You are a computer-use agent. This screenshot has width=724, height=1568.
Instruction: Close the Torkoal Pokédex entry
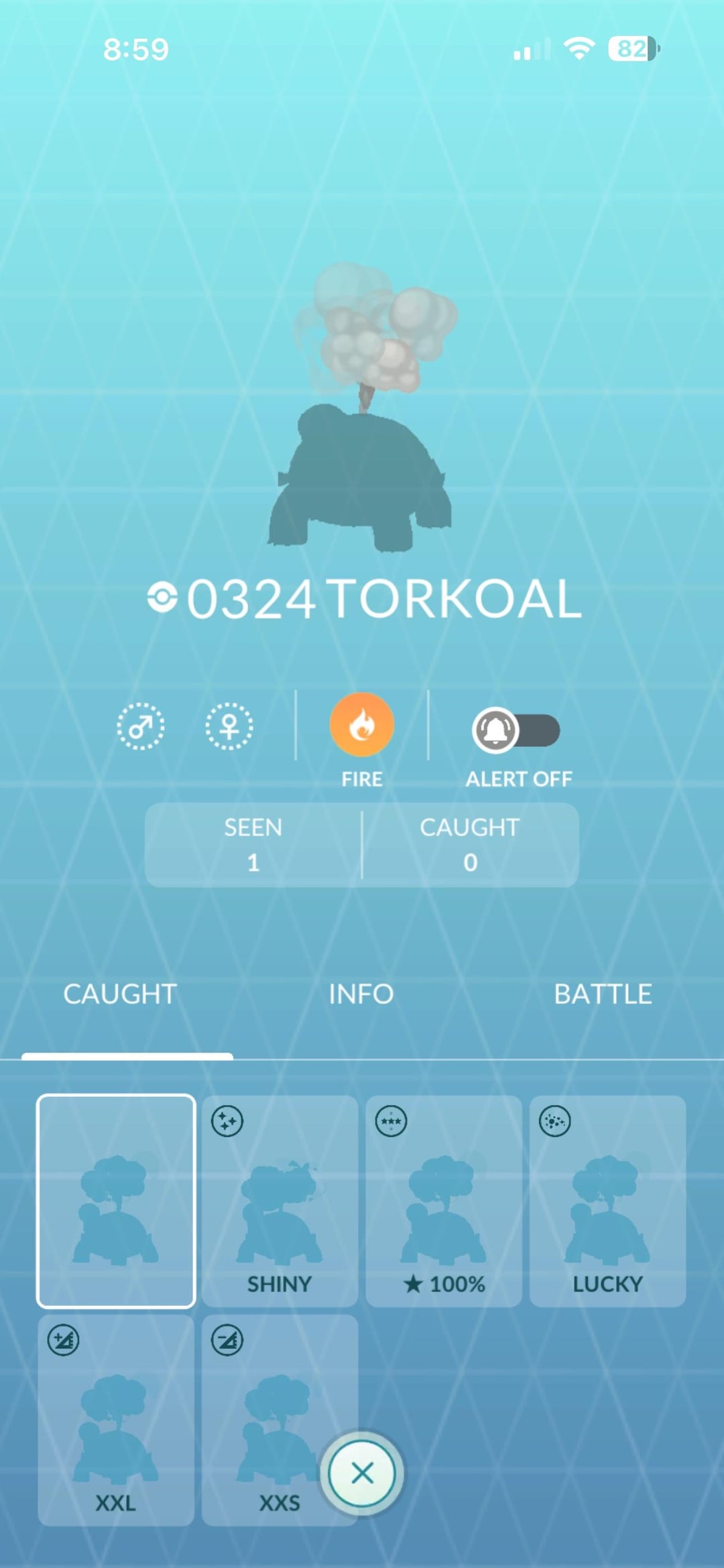(x=362, y=1474)
